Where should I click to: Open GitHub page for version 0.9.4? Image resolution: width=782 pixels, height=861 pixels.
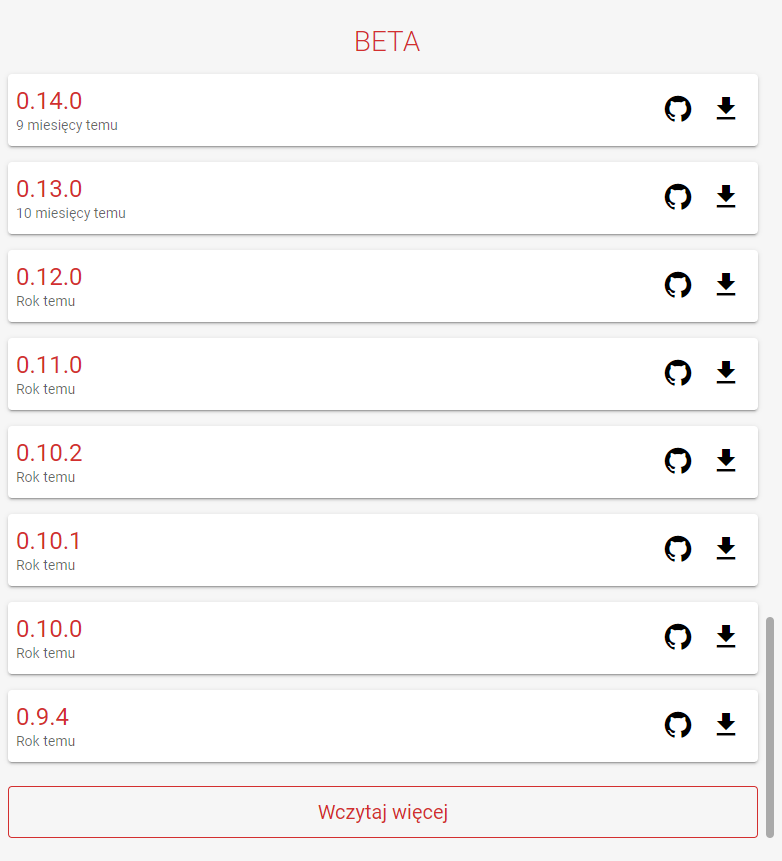click(x=678, y=725)
